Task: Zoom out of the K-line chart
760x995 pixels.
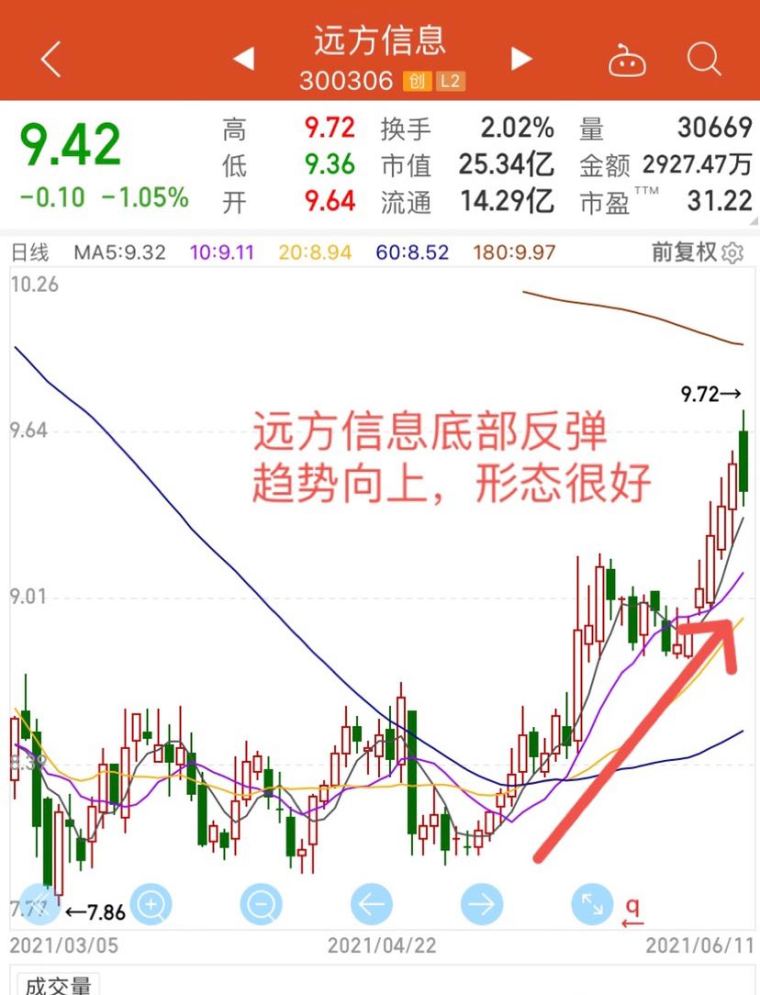Action: 262,905
